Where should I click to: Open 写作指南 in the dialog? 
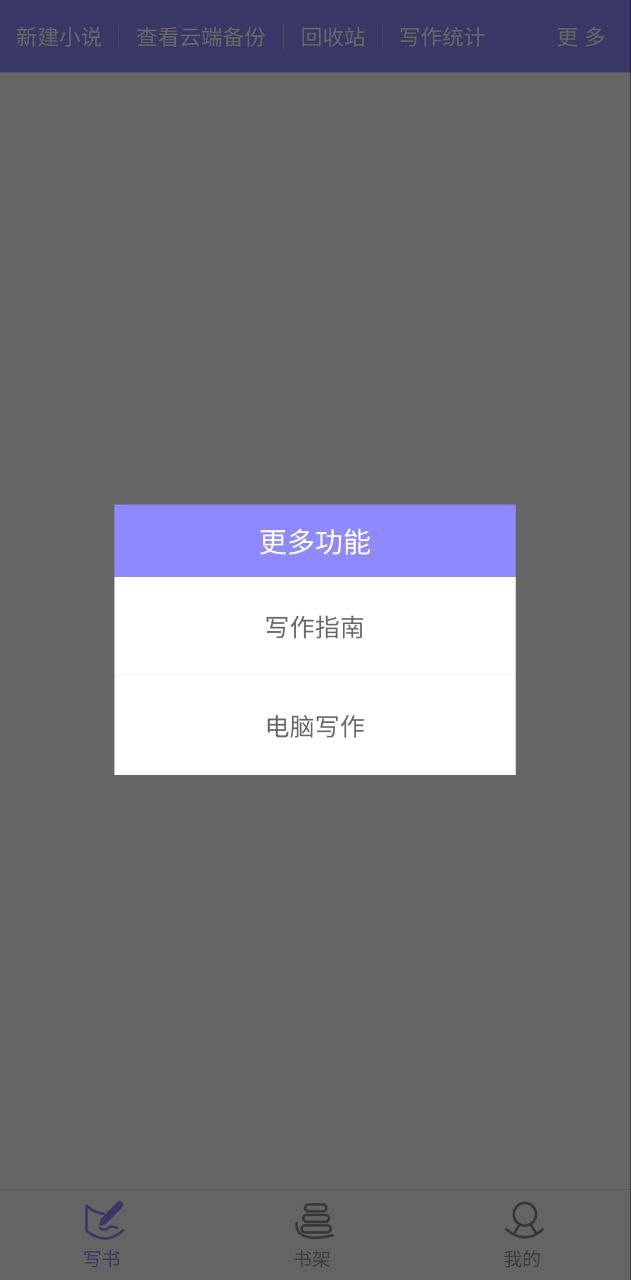click(315, 627)
